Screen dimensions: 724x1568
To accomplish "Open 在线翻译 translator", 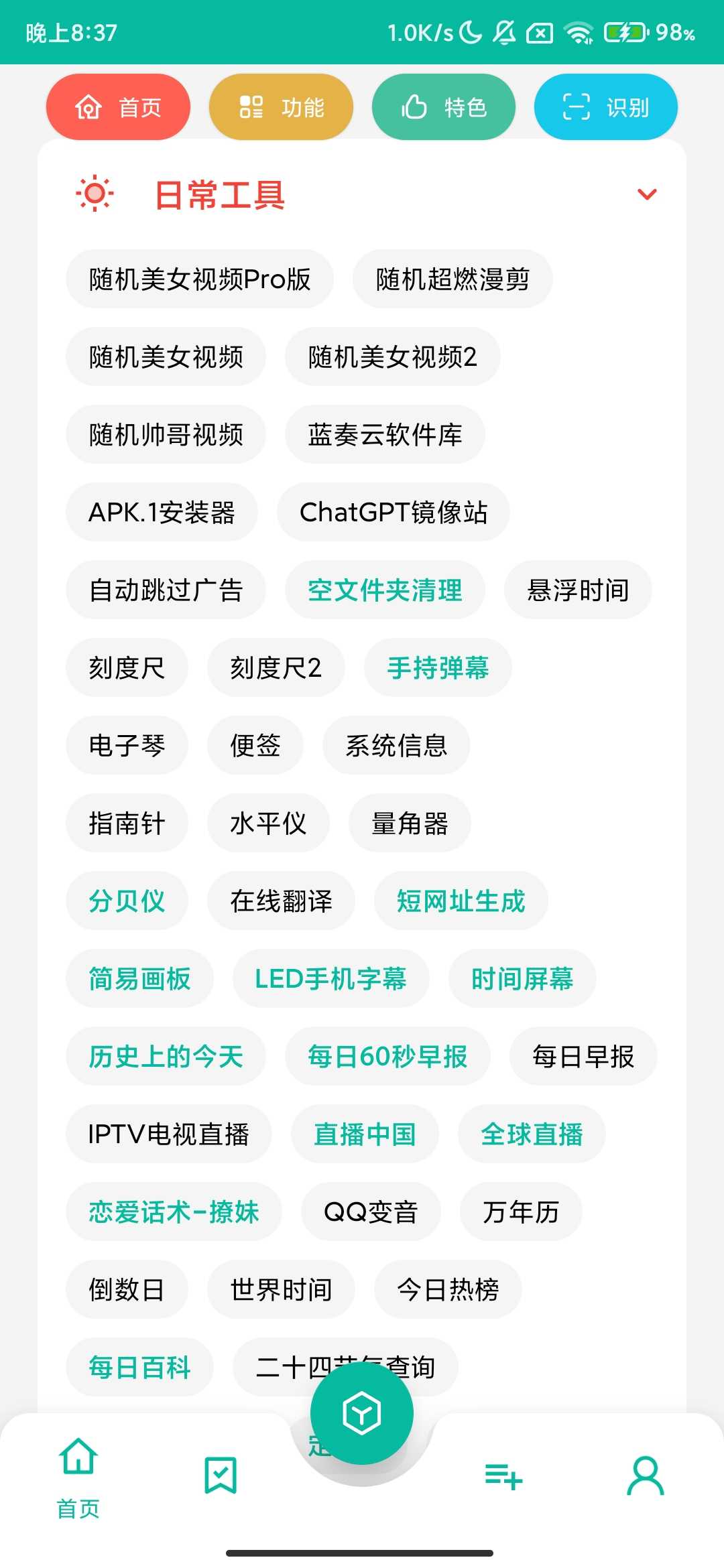I will (281, 901).
